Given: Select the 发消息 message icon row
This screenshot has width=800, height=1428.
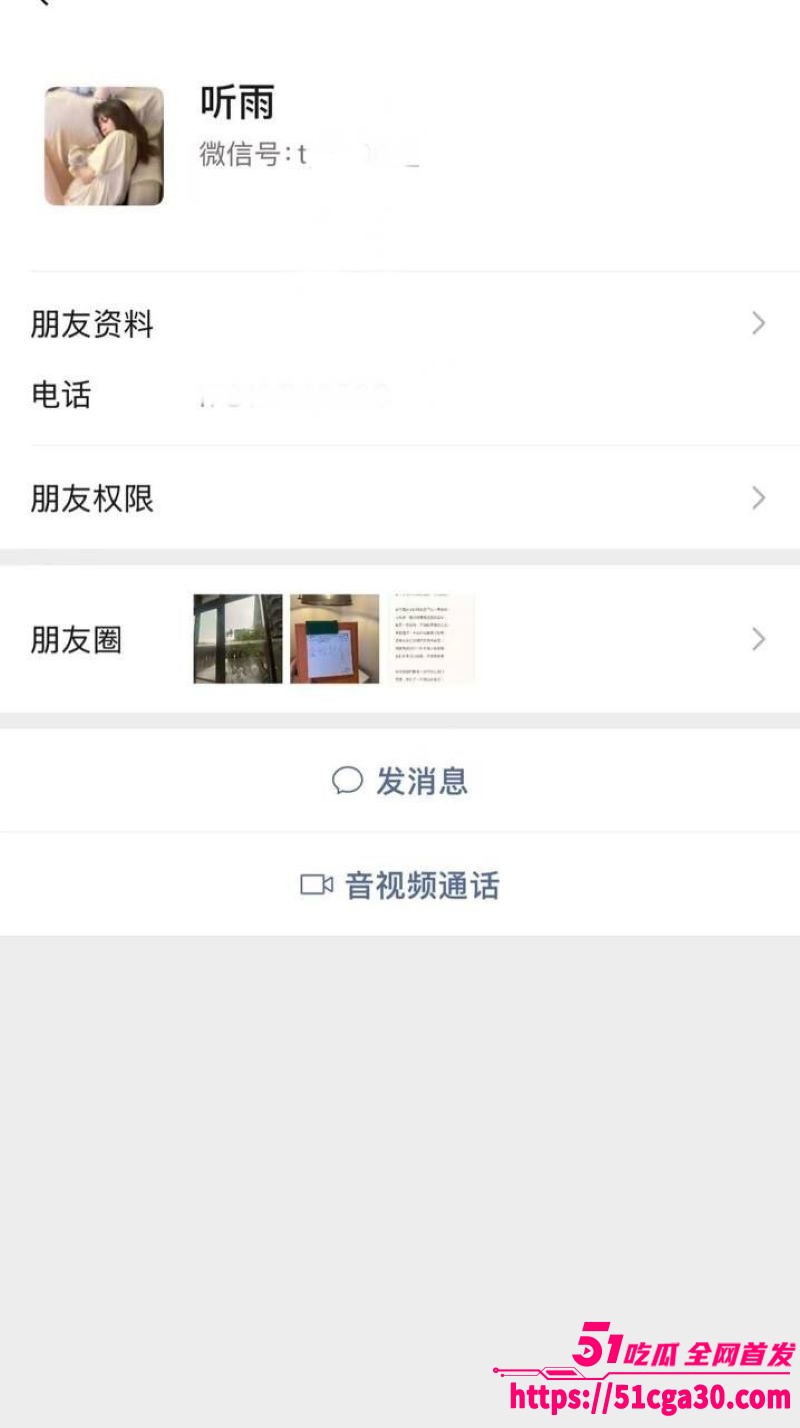Looking at the screenshot, I should tap(400, 783).
